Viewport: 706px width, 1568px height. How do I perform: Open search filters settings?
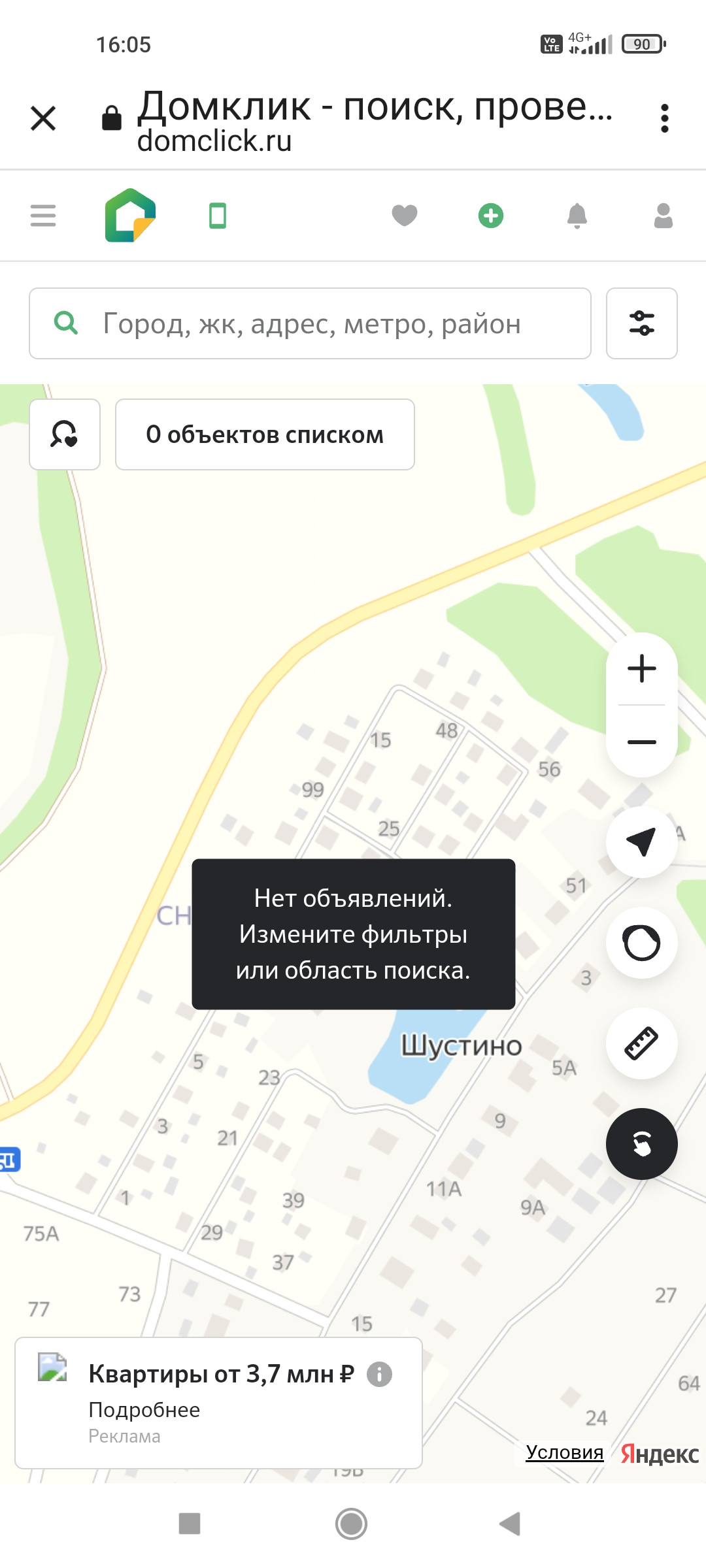pos(641,324)
